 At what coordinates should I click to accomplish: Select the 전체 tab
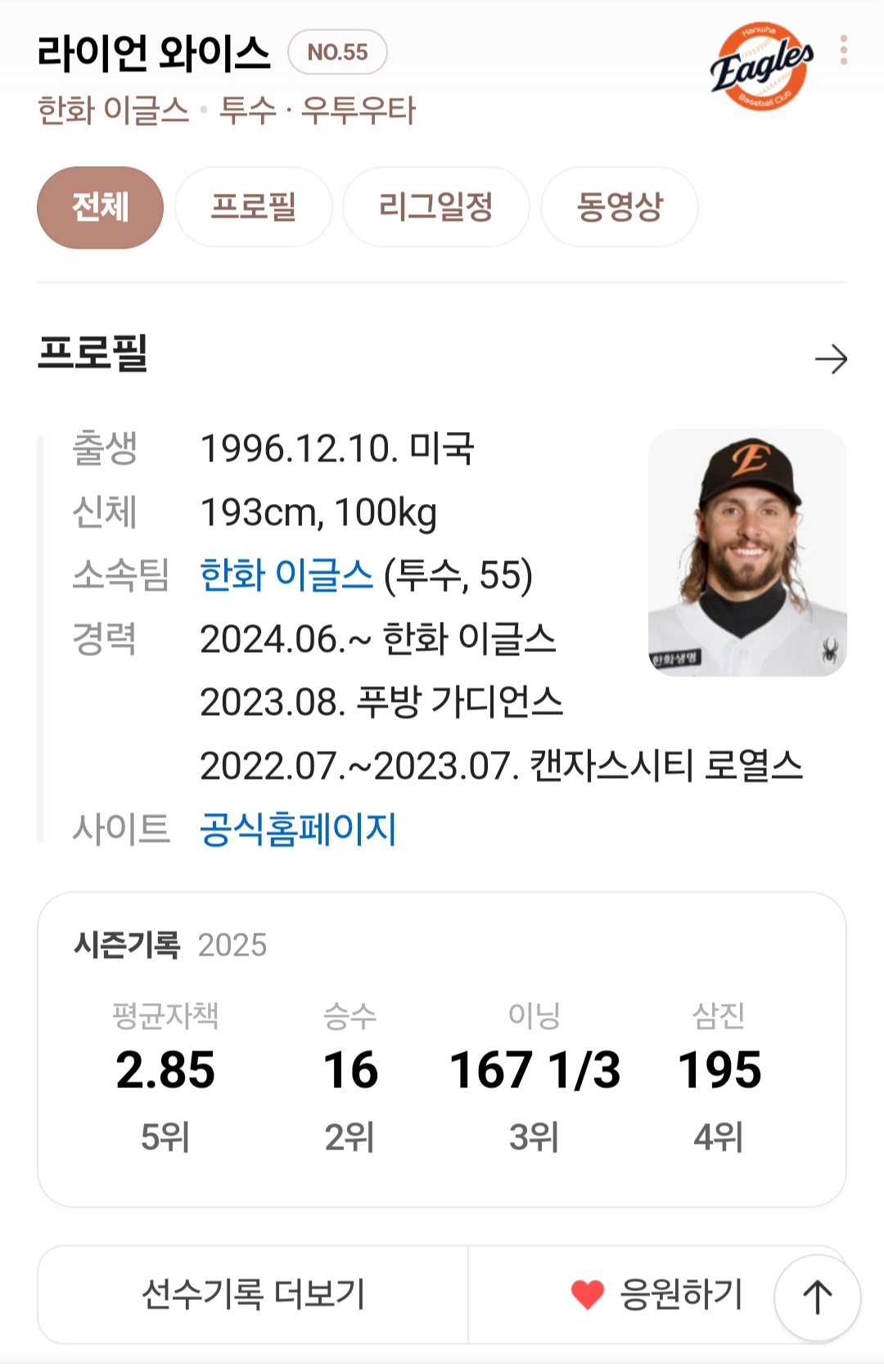[100, 207]
